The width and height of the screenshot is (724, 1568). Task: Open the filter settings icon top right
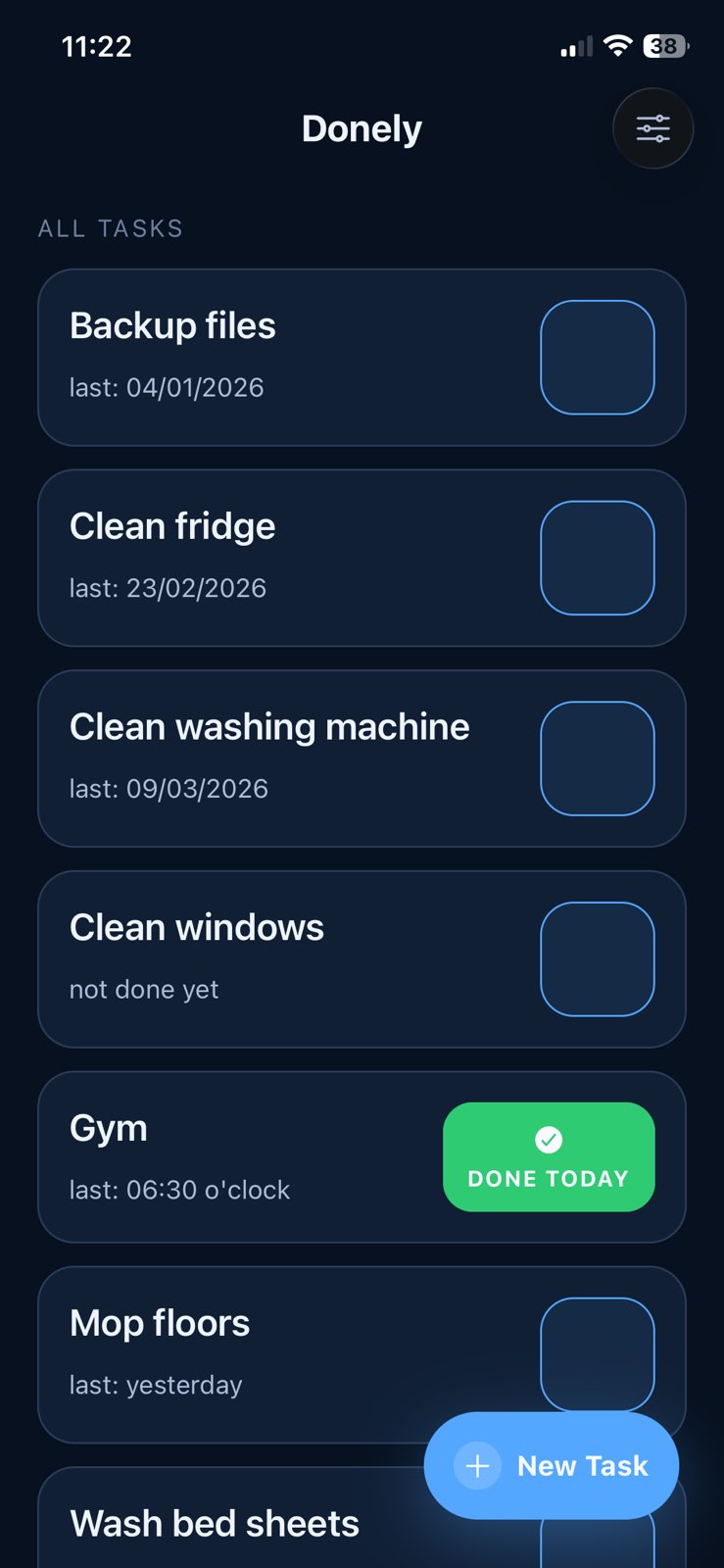[652, 127]
